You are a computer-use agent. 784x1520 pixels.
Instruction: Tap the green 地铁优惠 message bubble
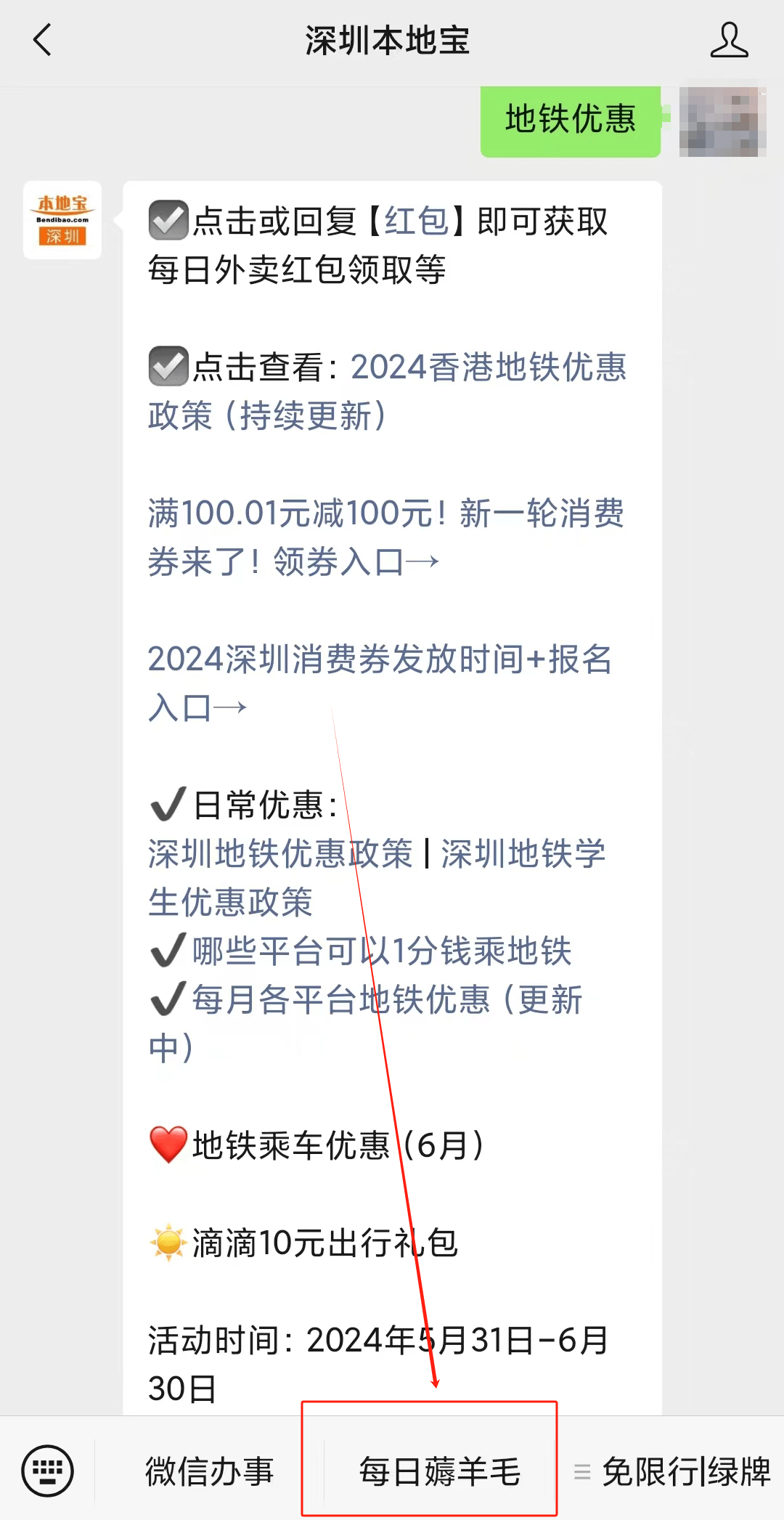tap(571, 120)
